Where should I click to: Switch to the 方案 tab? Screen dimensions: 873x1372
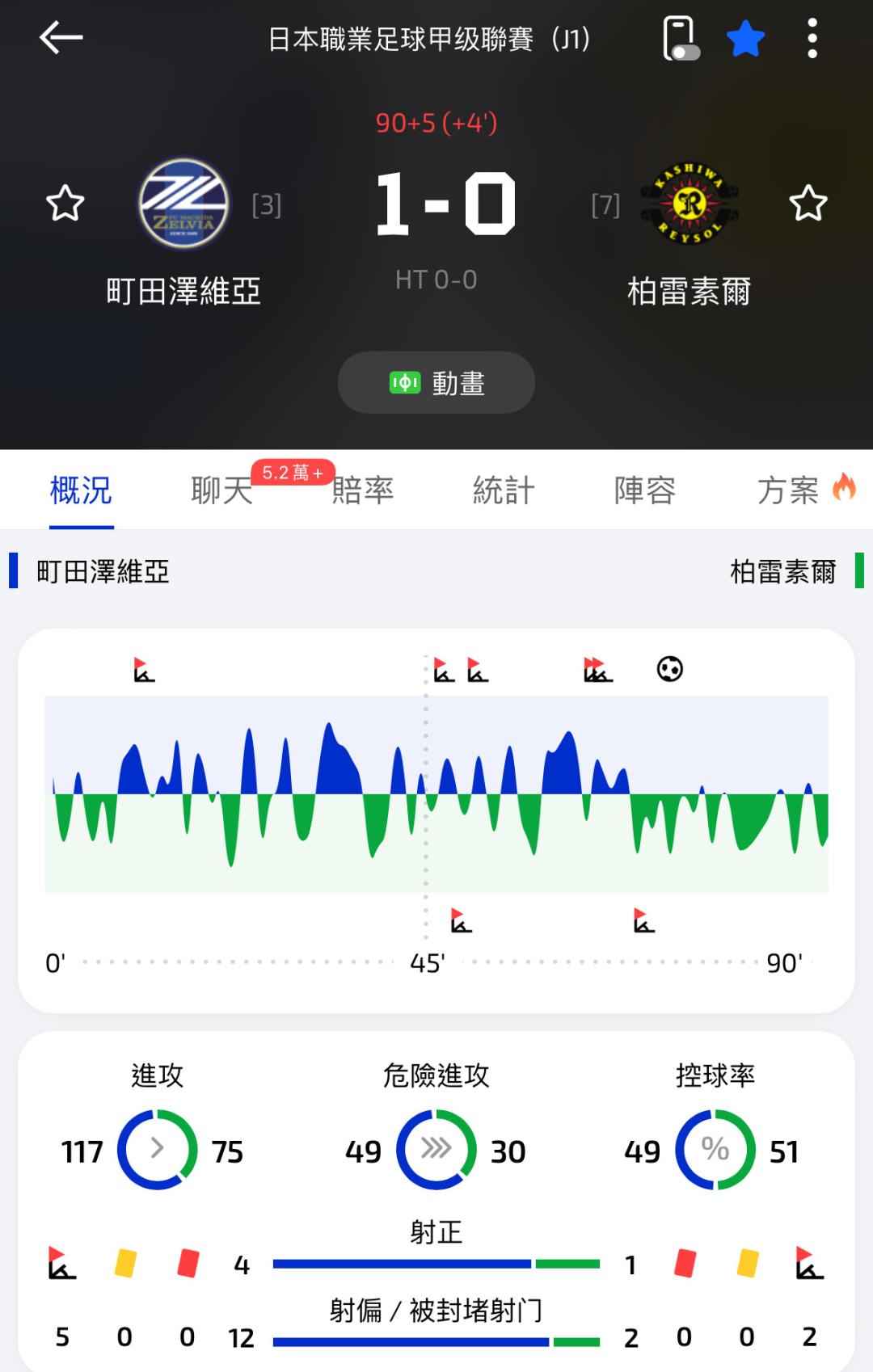[x=788, y=490]
